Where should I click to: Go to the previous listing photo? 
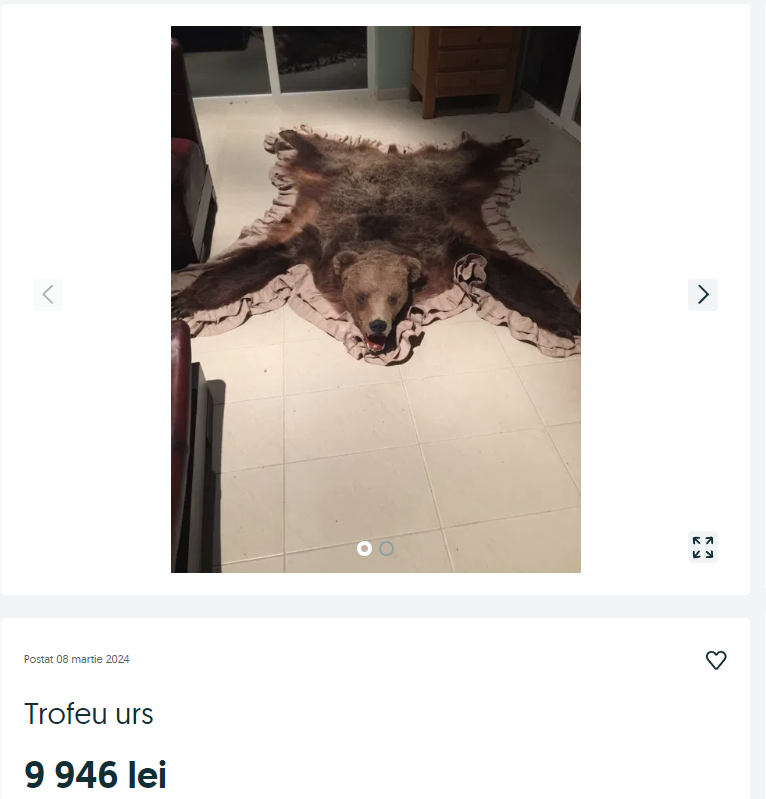[47, 294]
